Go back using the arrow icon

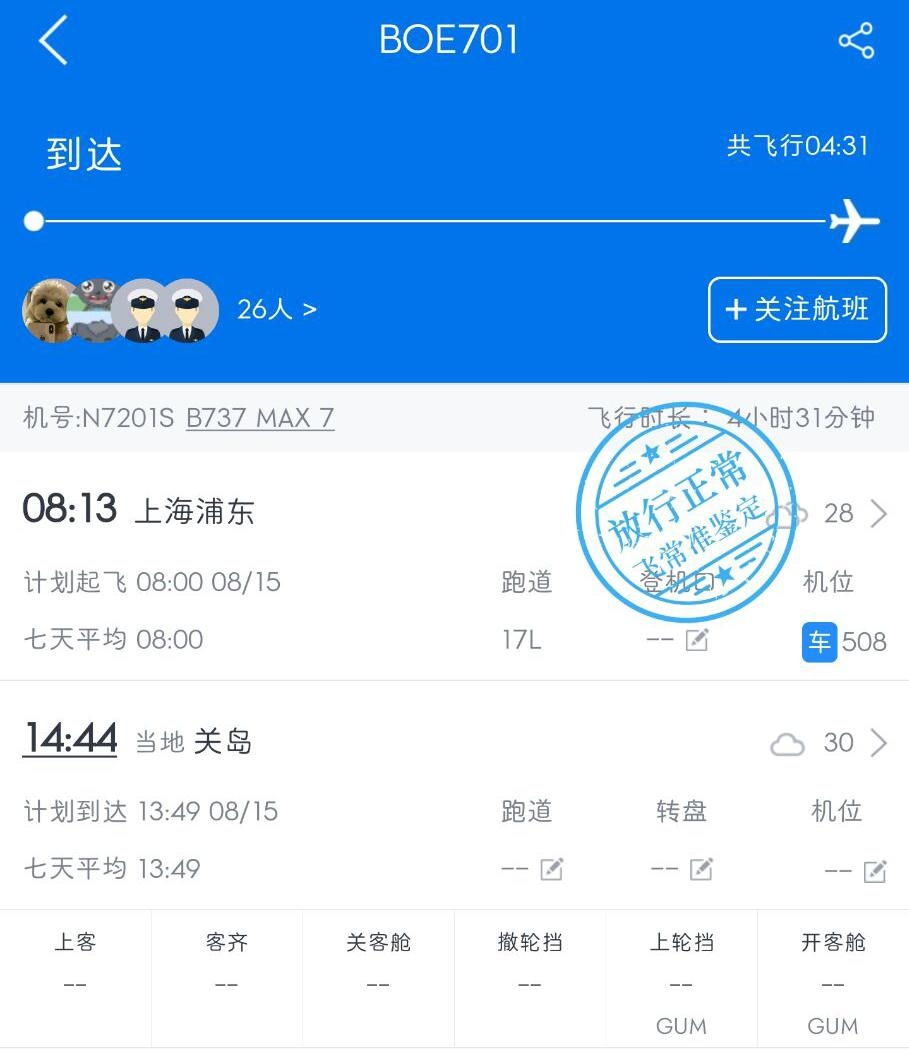pyautogui.click(x=53, y=41)
